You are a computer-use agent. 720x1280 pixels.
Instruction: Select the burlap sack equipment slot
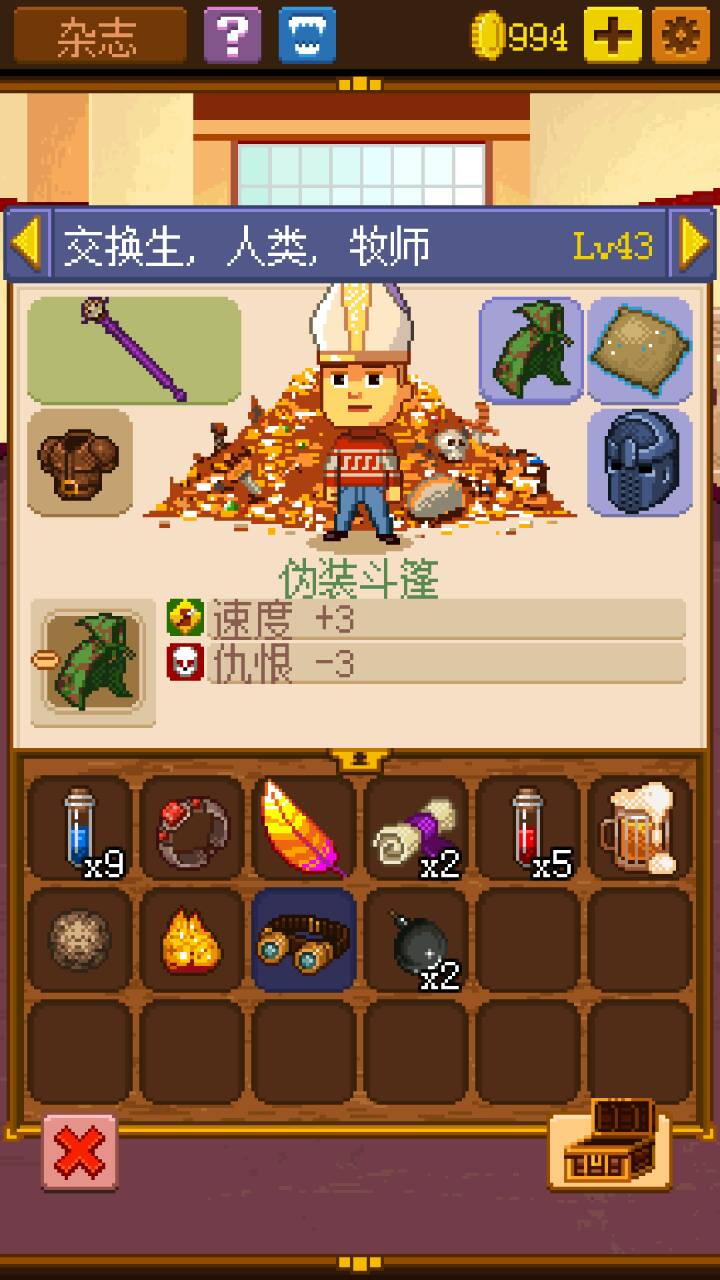click(x=639, y=350)
